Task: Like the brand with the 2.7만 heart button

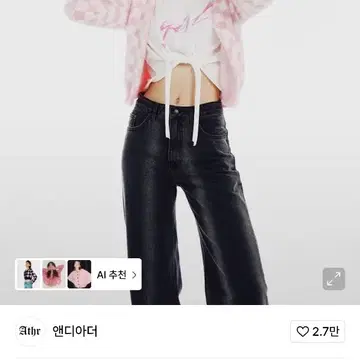Action: pos(317,331)
